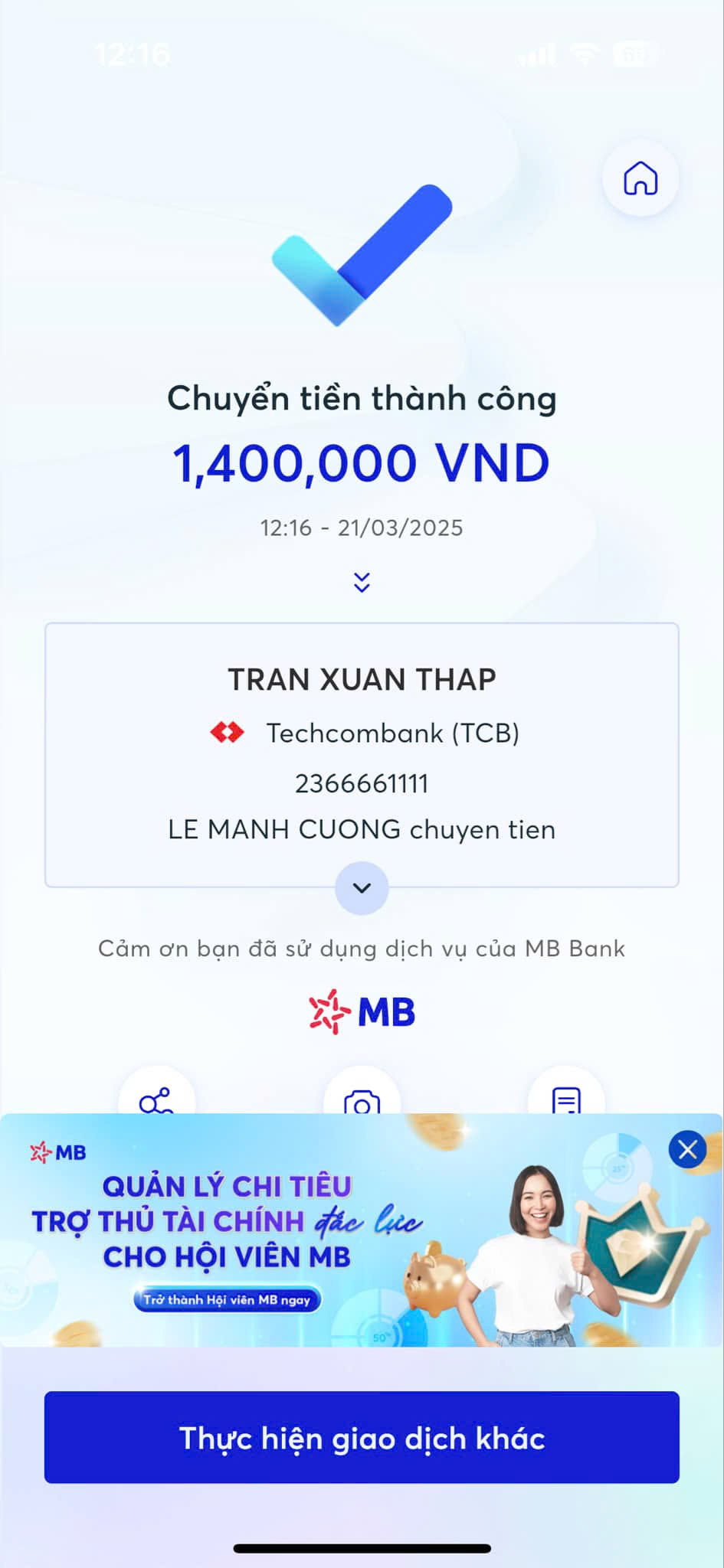Go to the home screen icon
Viewport: 724px width, 1568px height.
(x=640, y=179)
